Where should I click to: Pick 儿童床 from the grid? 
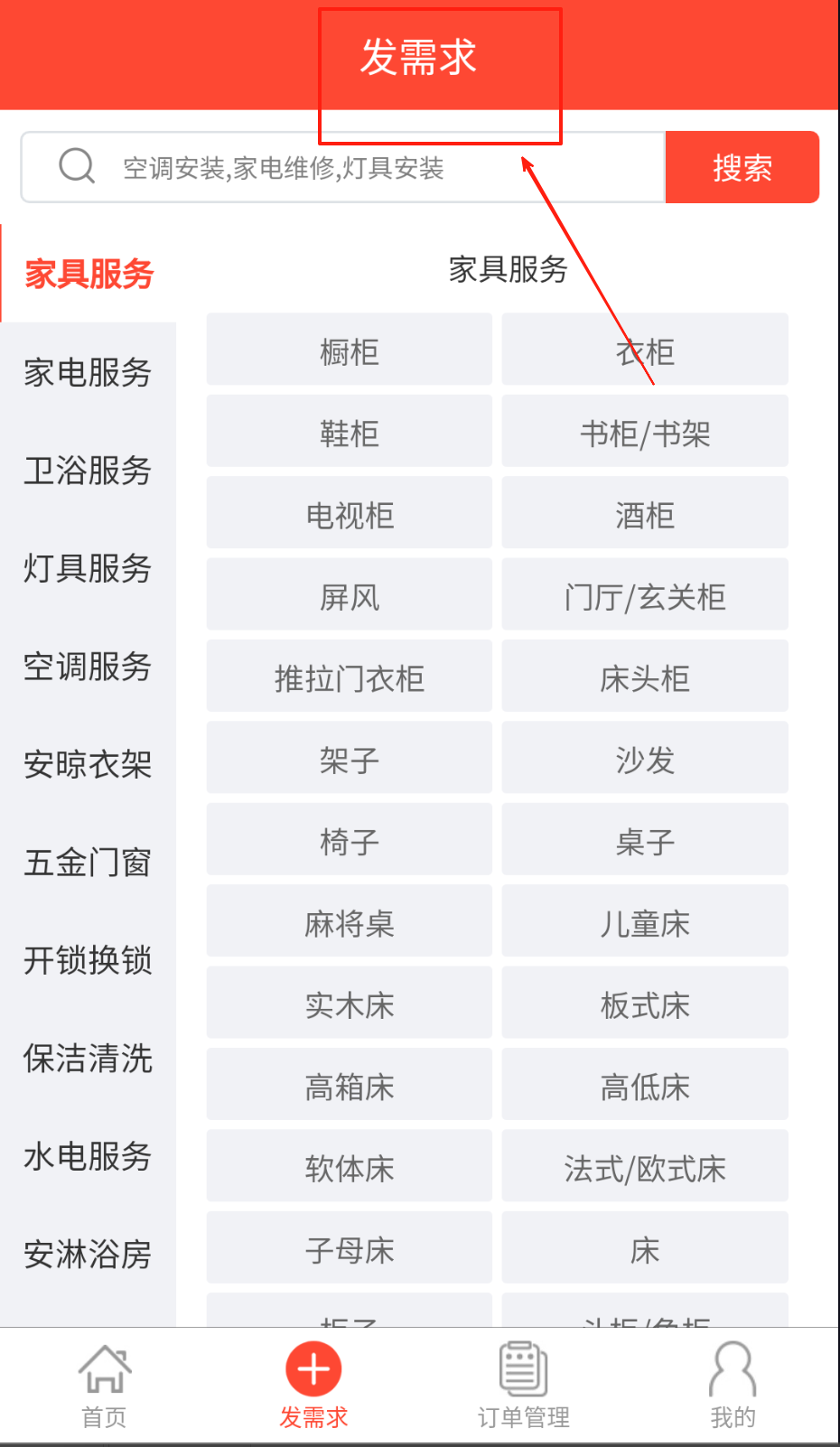pos(645,924)
